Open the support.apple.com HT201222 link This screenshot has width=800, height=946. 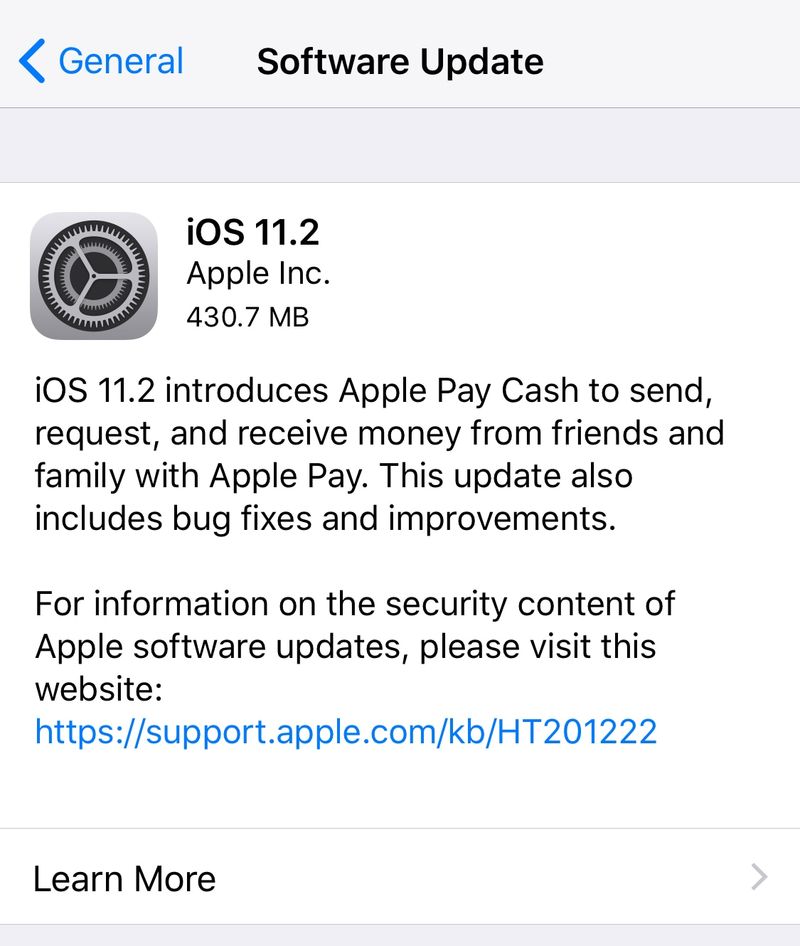point(345,732)
